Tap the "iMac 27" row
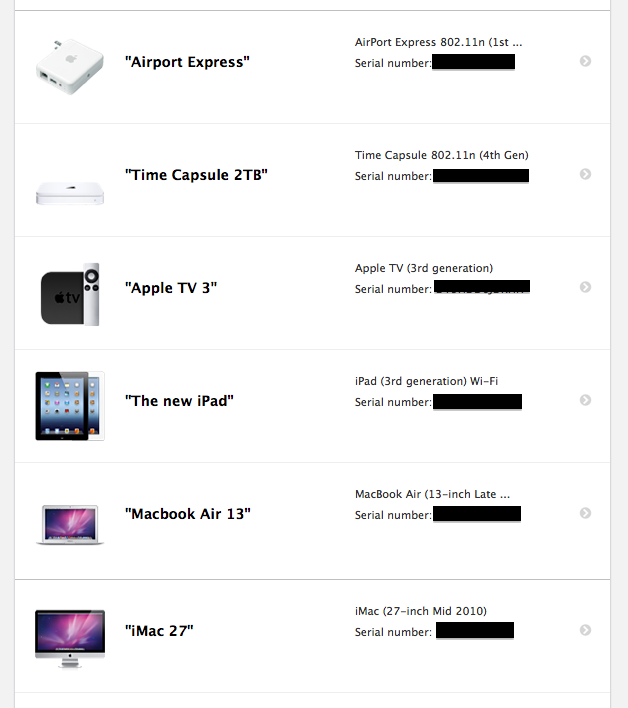The image size is (628, 708). coord(159,631)
